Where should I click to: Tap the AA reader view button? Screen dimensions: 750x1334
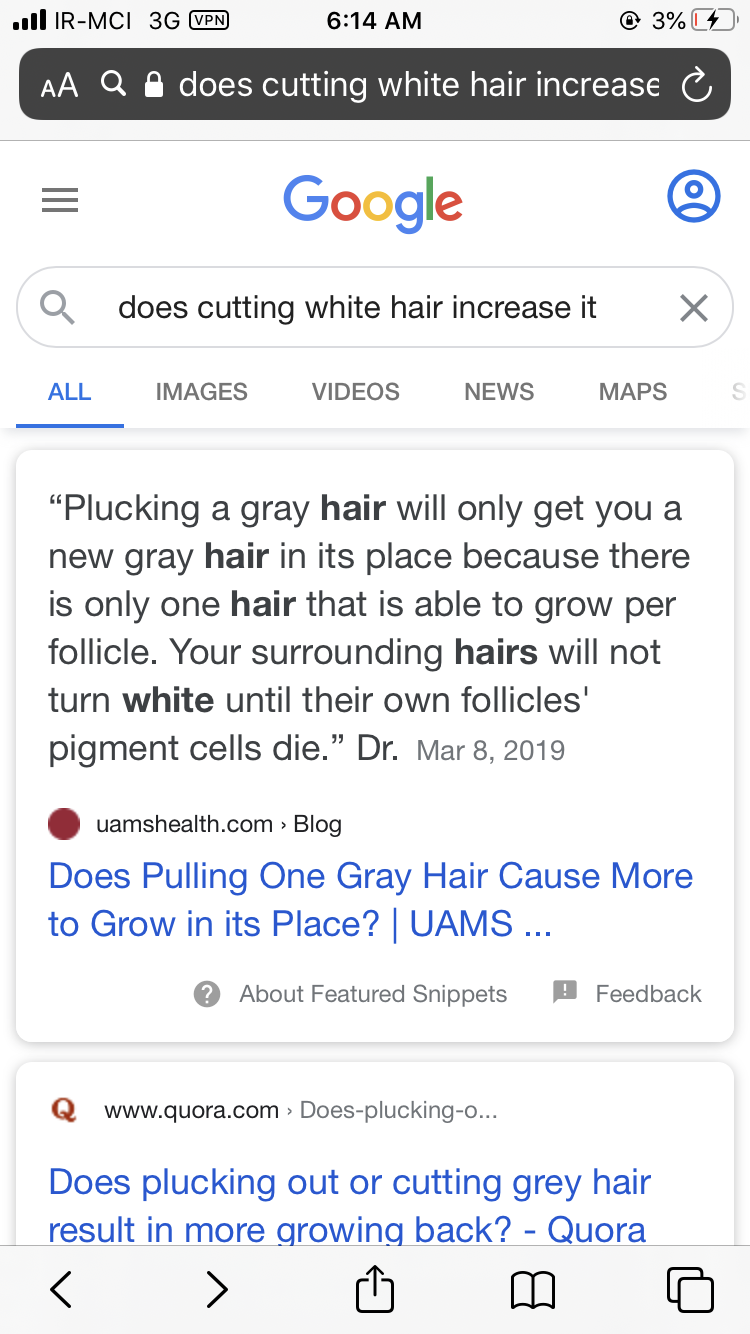60,85
